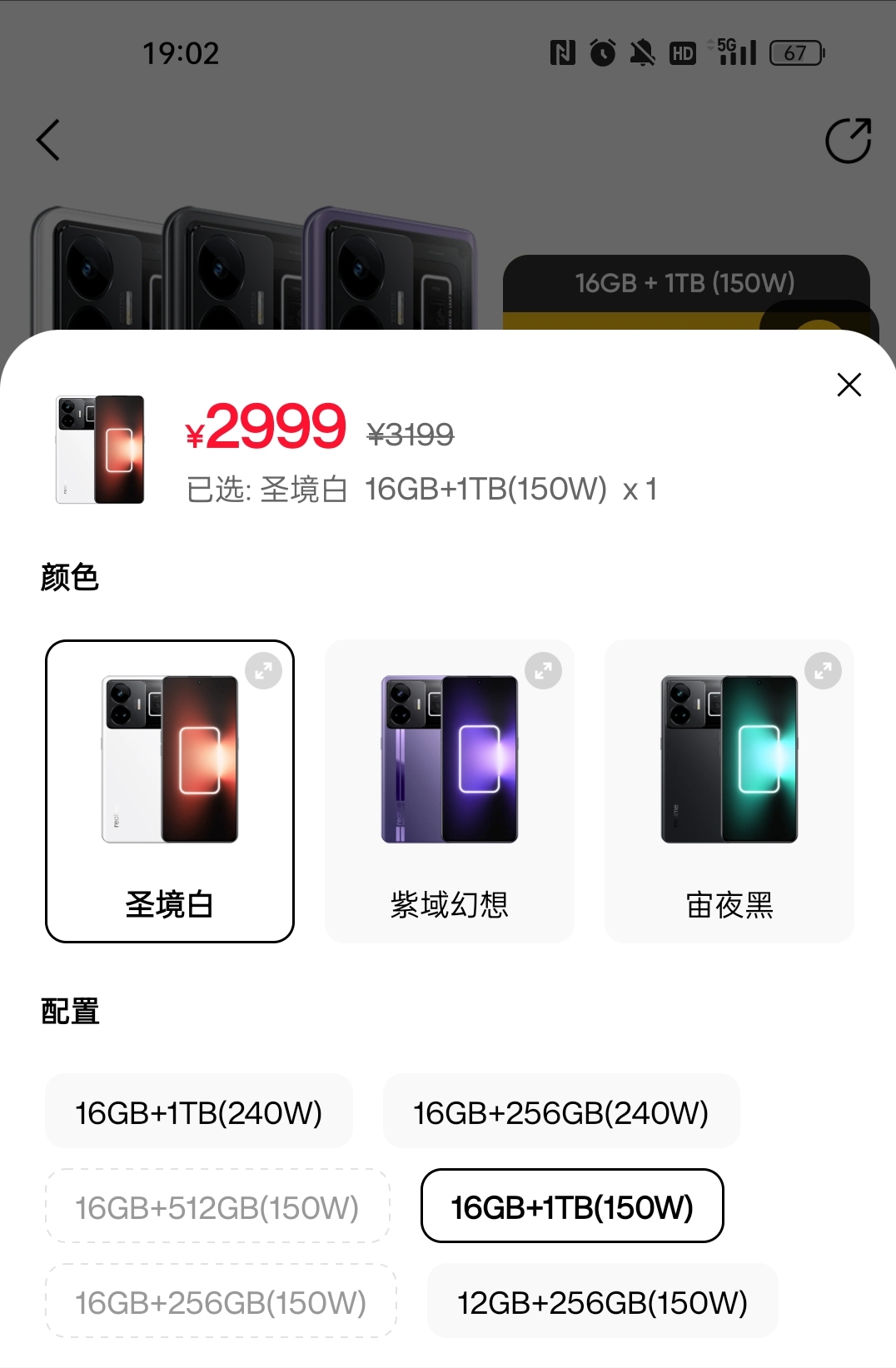Select 16GB+1TB(240W) configuration

(x=199, y=1112)
